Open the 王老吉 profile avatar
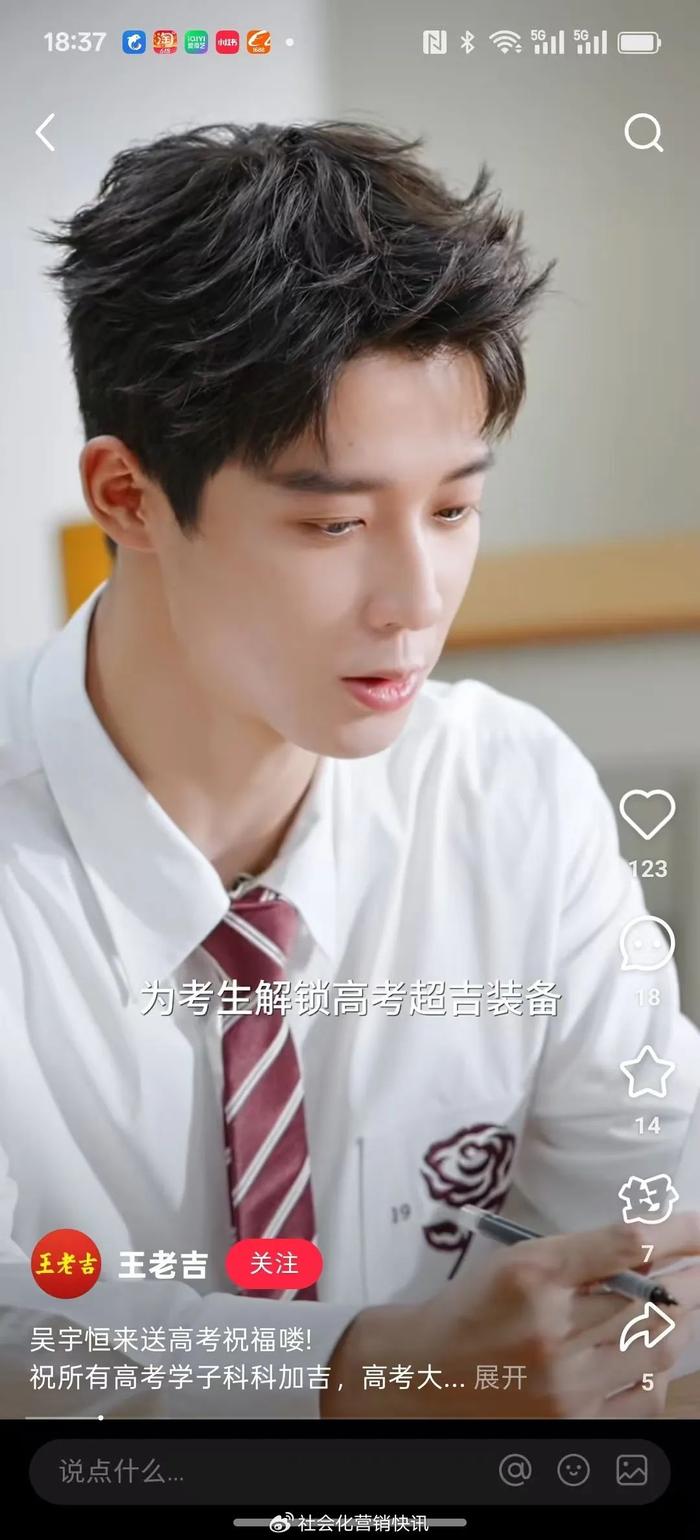This screenshot has width=700, height=1540. point(66,1264)
